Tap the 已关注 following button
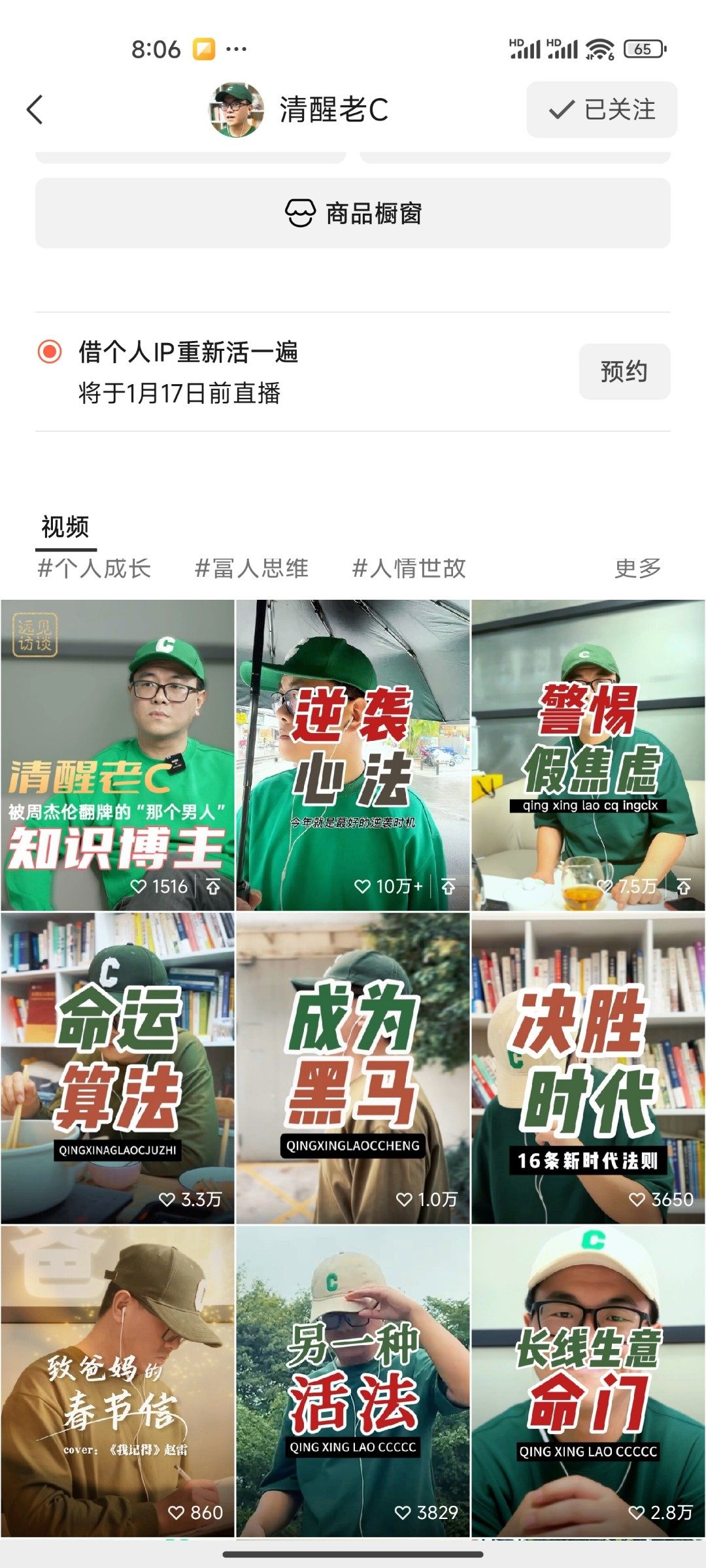The height and width of the screenshot is (1568, 706). [x=601, y=110]
